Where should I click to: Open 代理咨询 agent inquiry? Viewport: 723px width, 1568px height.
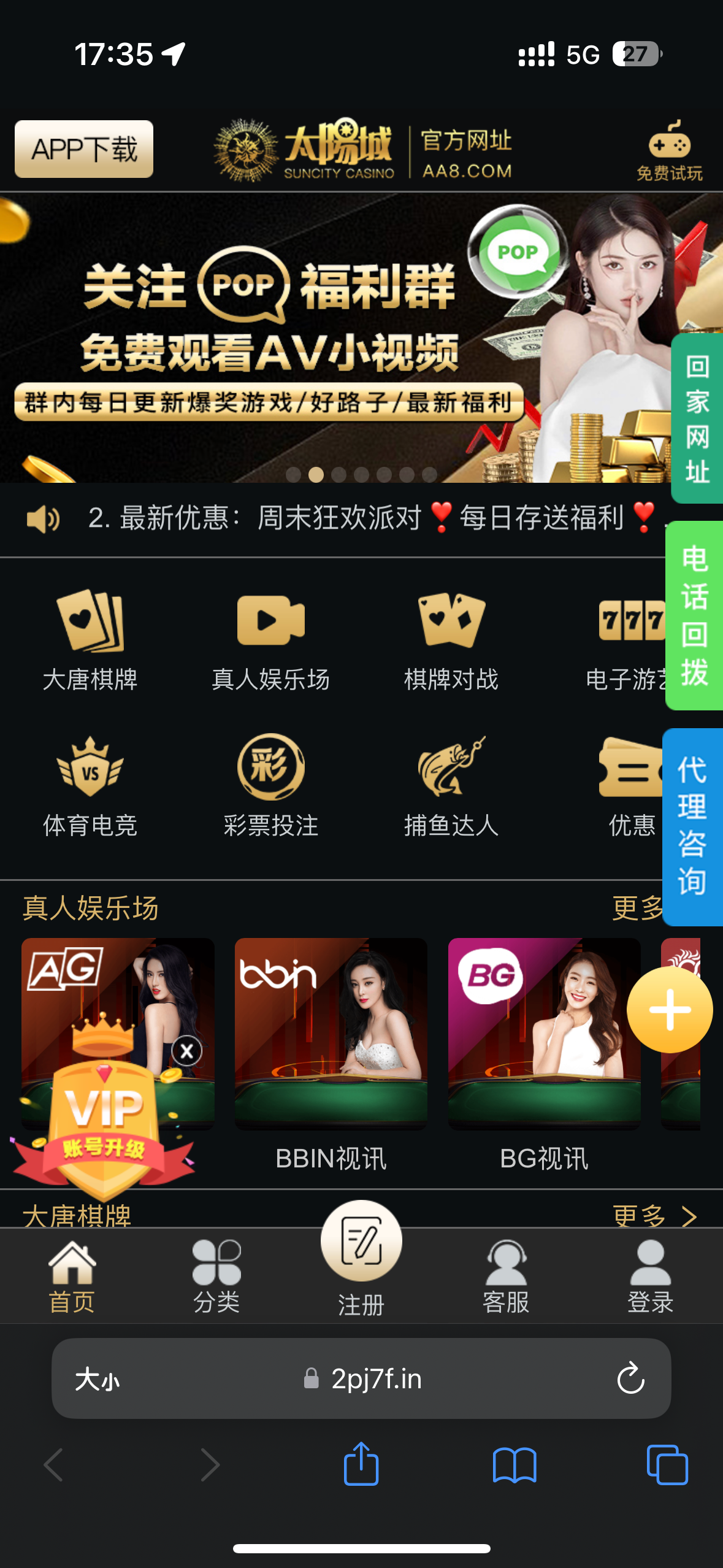point(693,826)
